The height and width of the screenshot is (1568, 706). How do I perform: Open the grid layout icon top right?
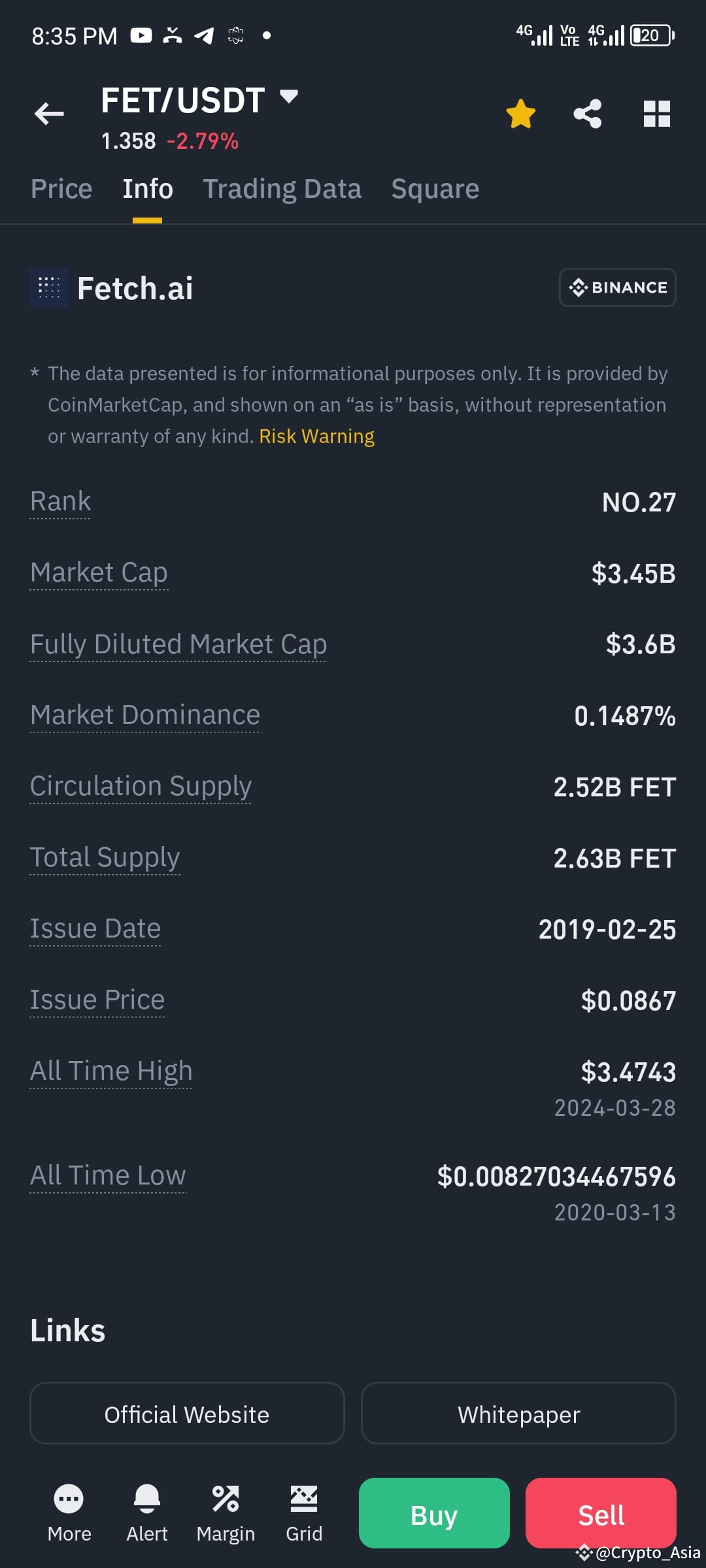coord(656,113)
